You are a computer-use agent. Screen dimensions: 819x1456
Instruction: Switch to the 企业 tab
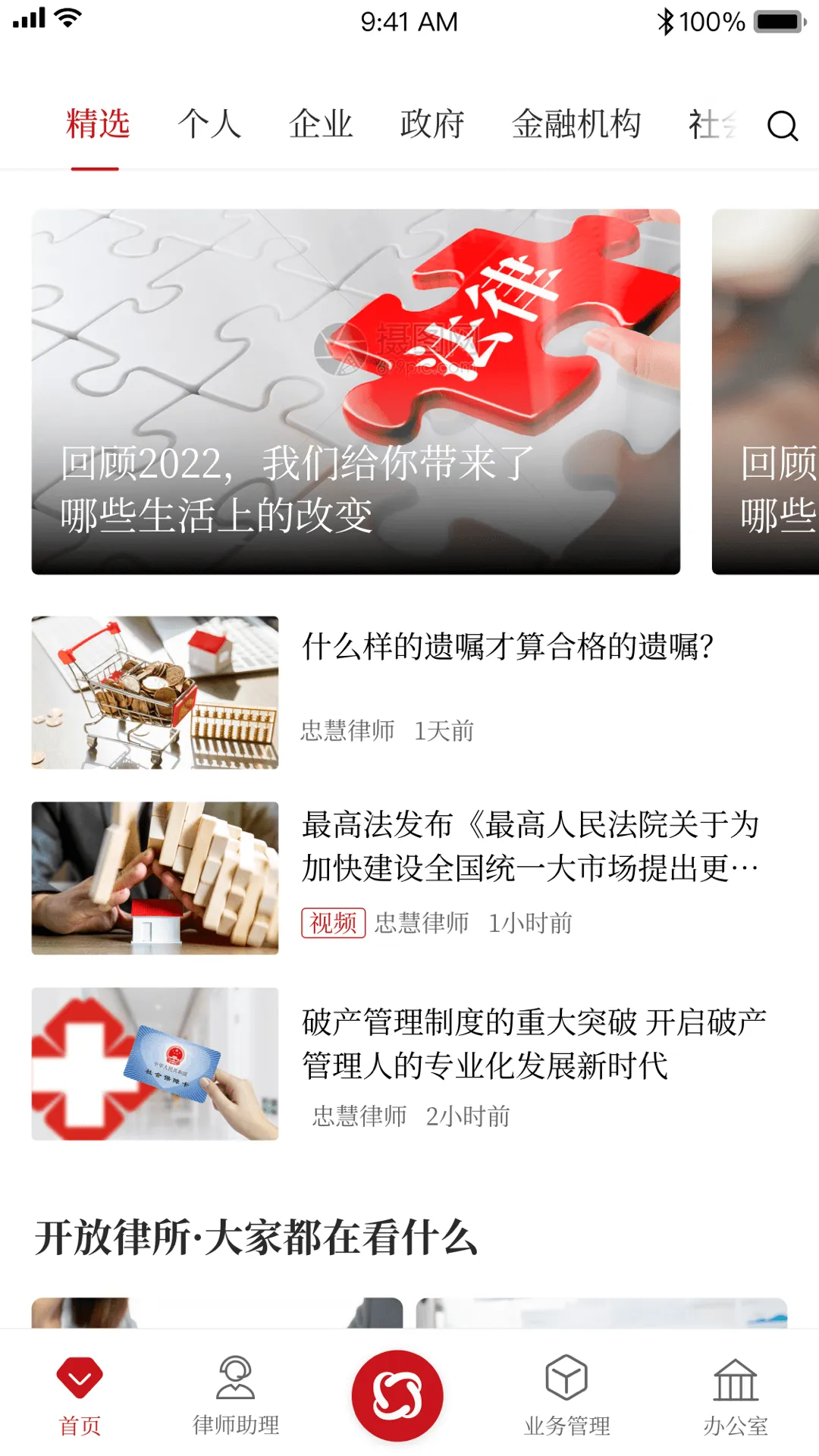tap(322, 124)
